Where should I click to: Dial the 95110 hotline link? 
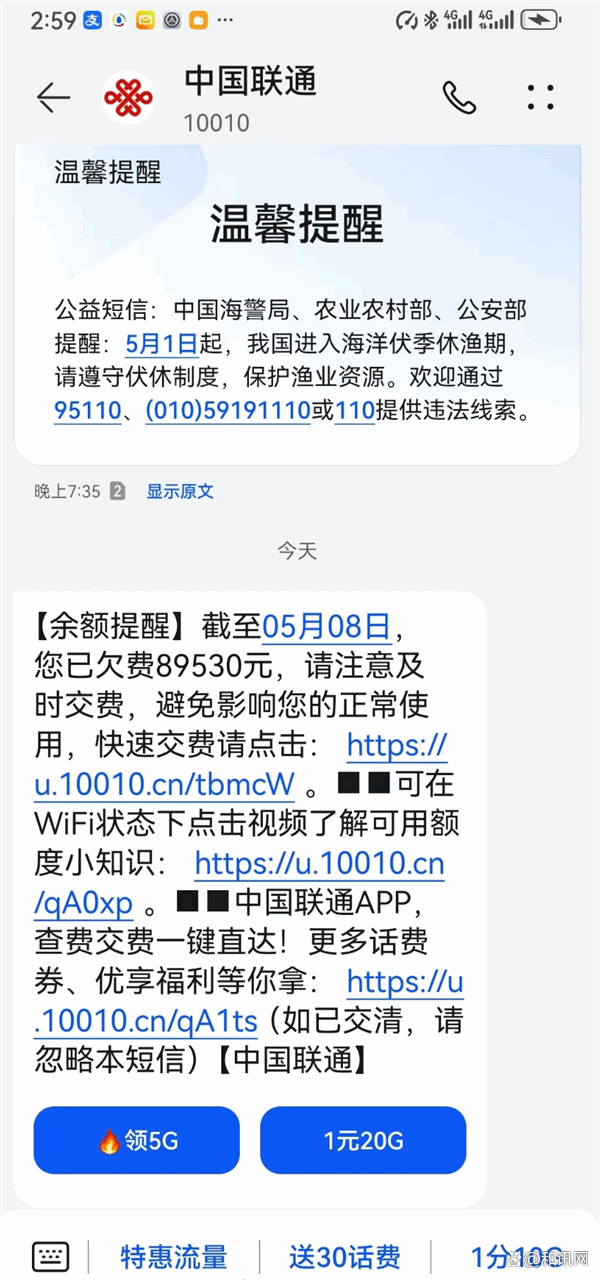87,410
